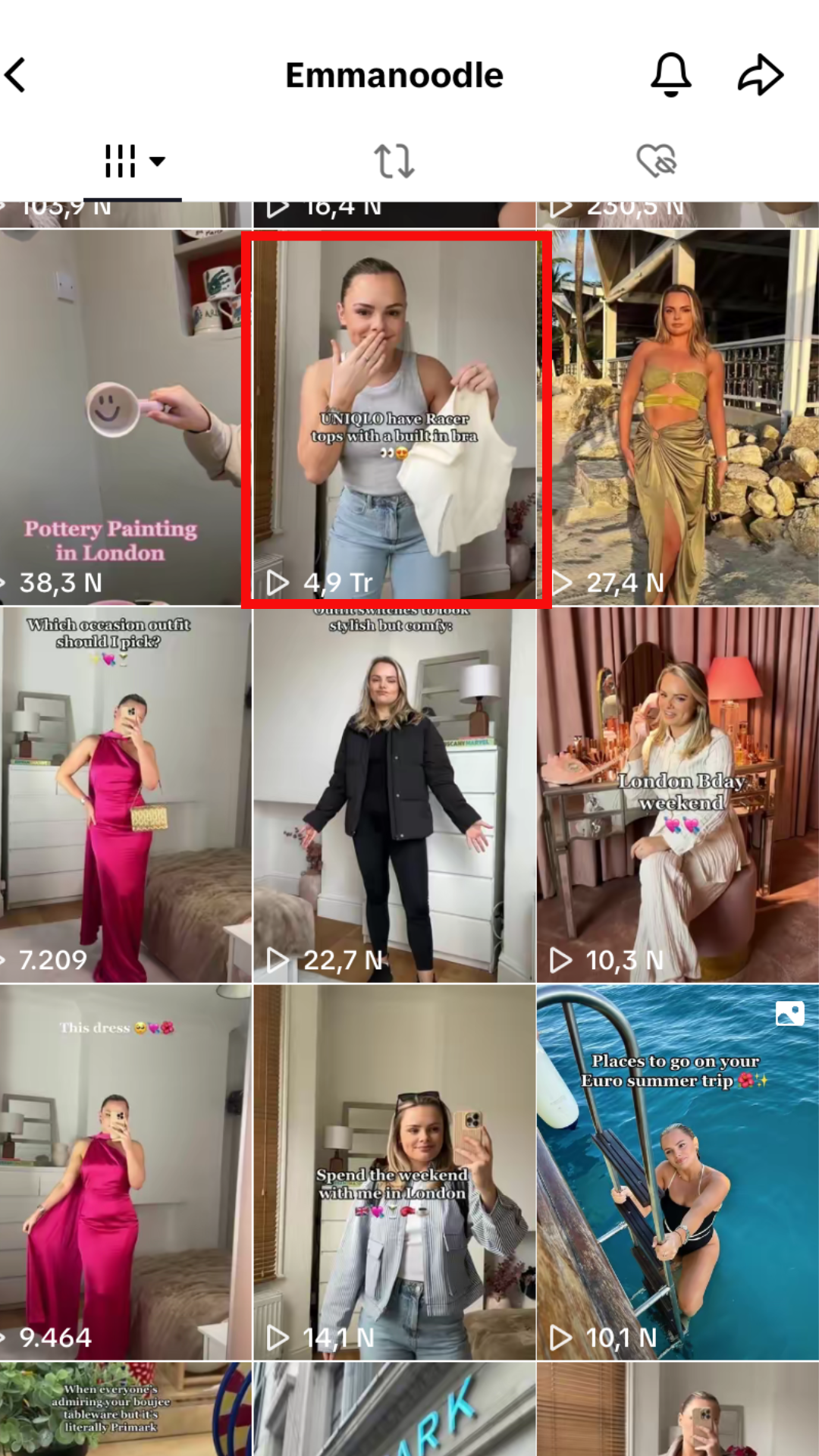Switch to the videos grid tab

(x=133, y=161)
